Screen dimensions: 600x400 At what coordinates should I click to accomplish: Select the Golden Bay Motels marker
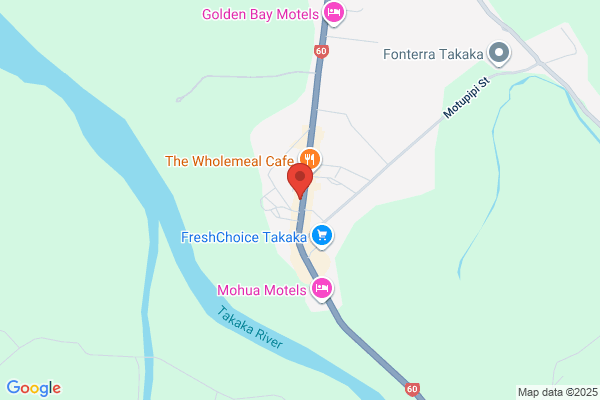pos(334,13)
